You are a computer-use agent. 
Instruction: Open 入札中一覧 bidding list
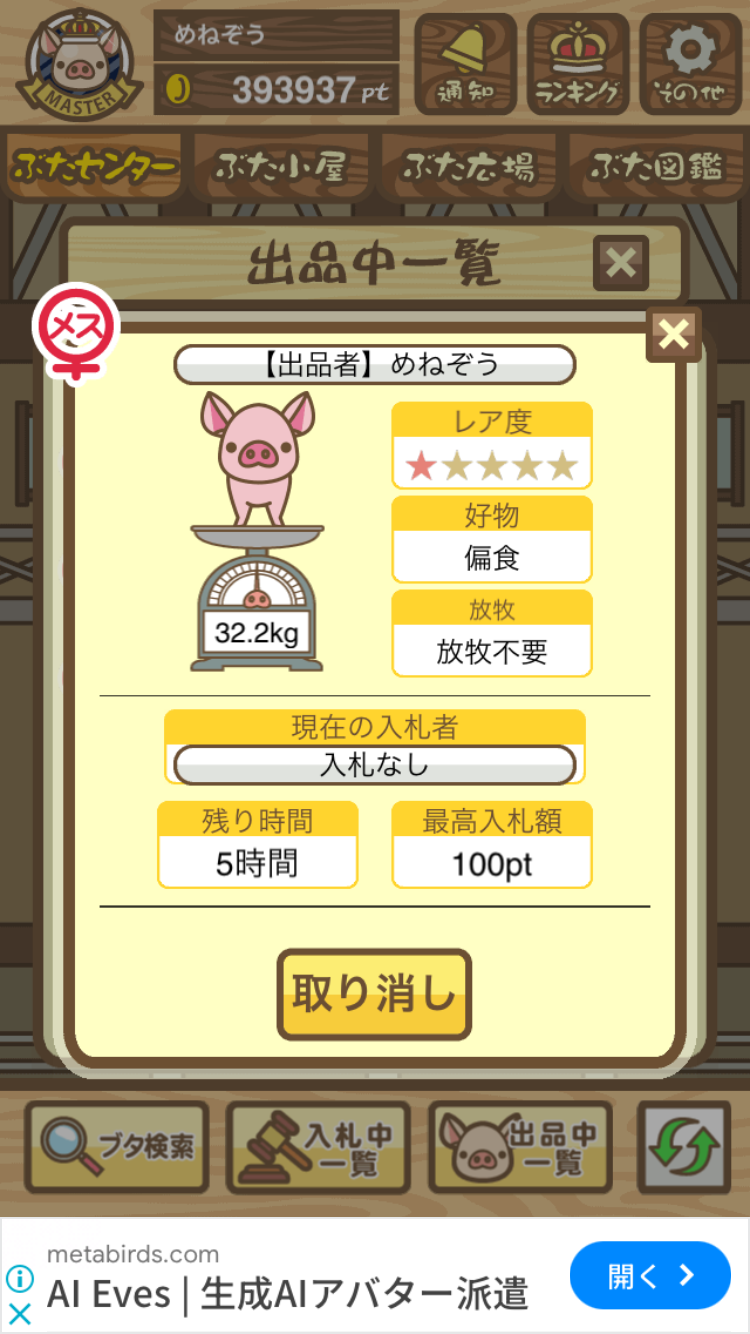[319, 1147]
